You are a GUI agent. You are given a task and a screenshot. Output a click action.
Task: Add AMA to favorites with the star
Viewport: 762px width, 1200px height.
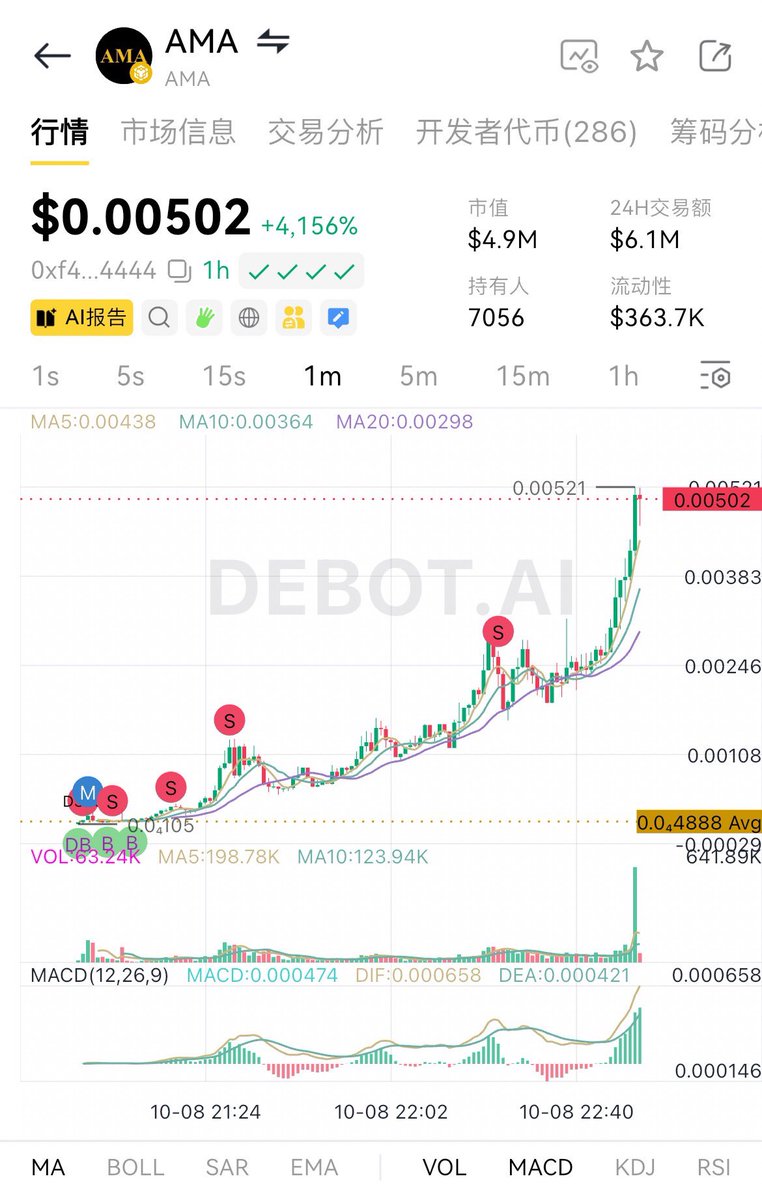(x=647, y=56)
